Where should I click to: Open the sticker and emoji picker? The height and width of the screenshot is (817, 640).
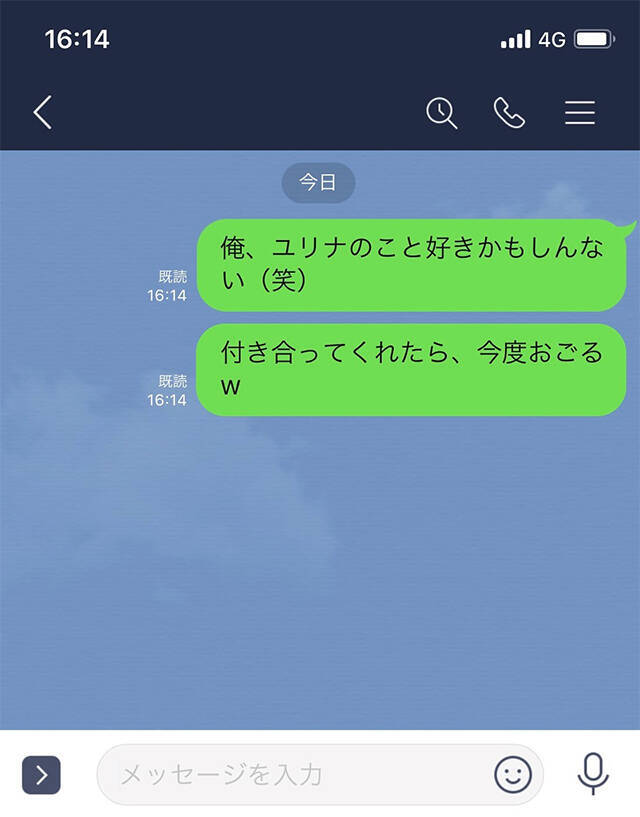[x=513, y=774]
